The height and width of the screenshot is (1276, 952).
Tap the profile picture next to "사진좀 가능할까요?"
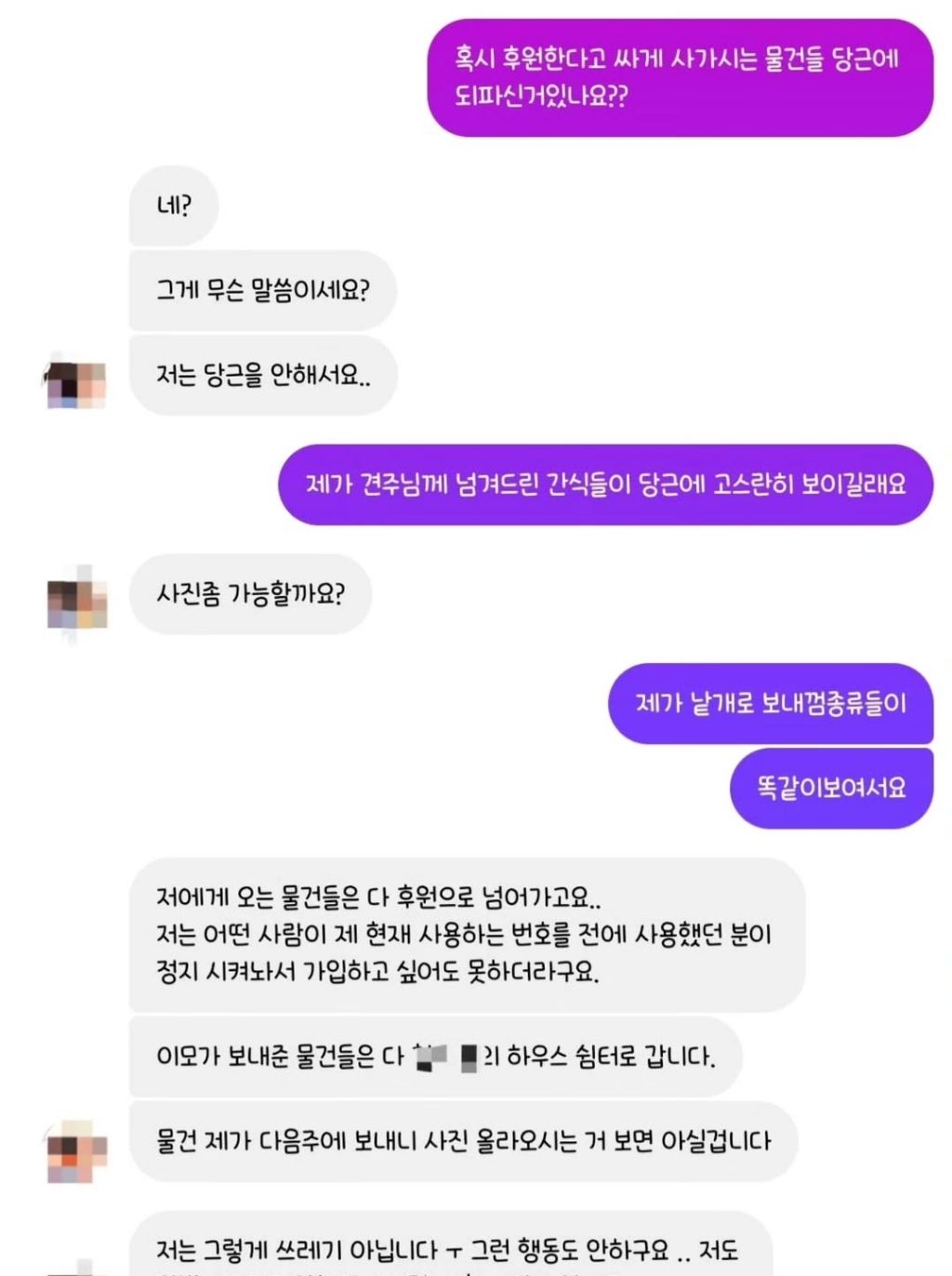[x=76, y=603]
